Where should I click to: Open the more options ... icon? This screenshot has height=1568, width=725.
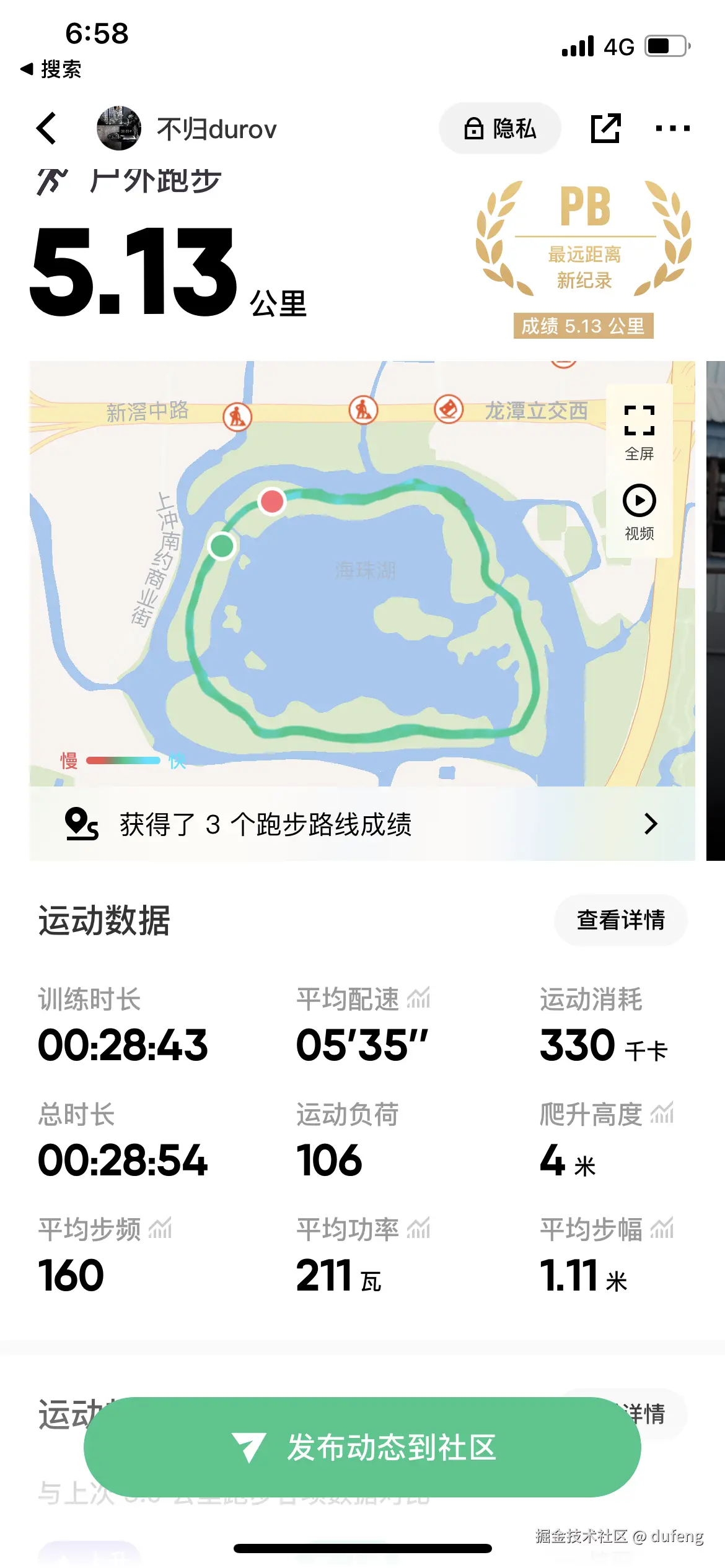click(671, 128)
